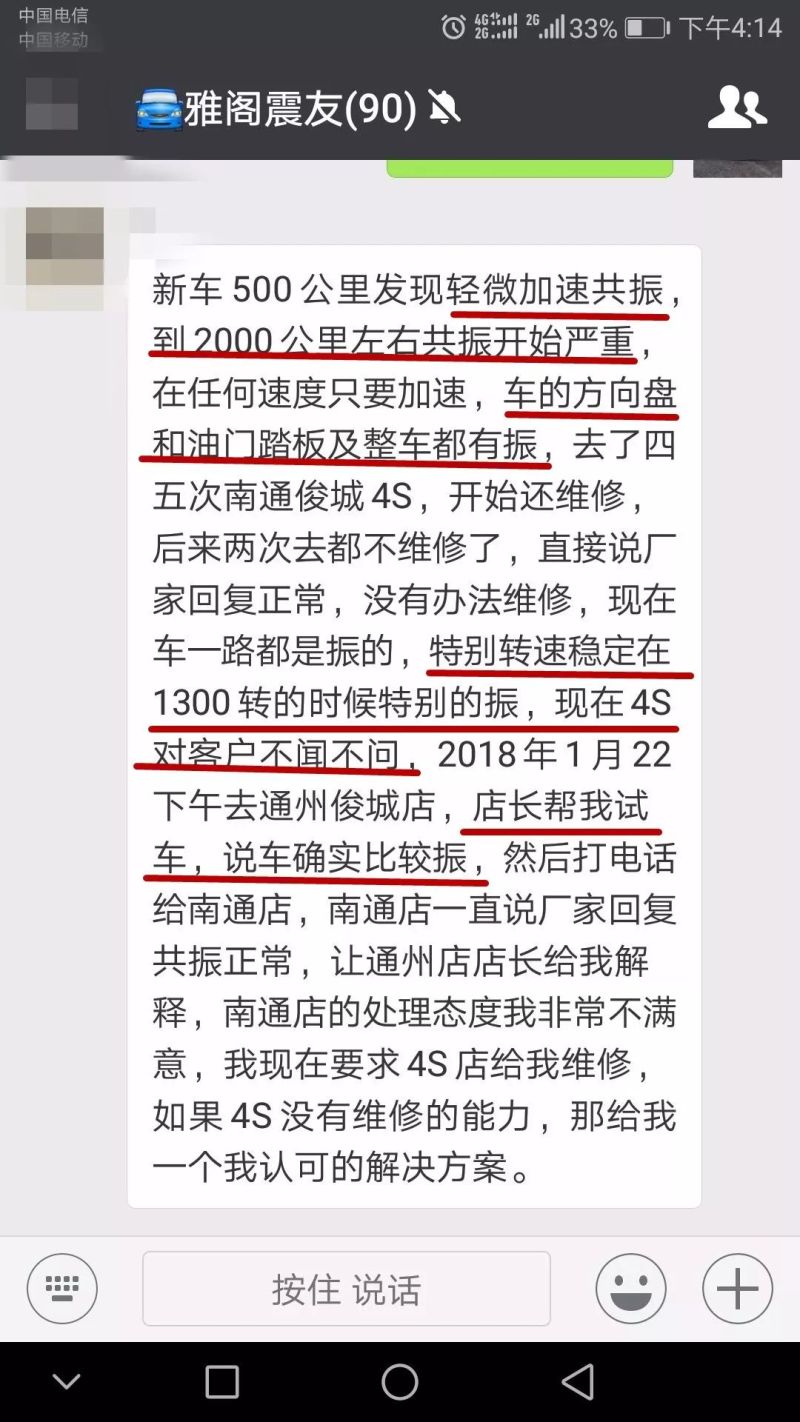The image size is (800, 1422).
Task: Tap the blurred back area at top left
Action: [x=52, y=104]
